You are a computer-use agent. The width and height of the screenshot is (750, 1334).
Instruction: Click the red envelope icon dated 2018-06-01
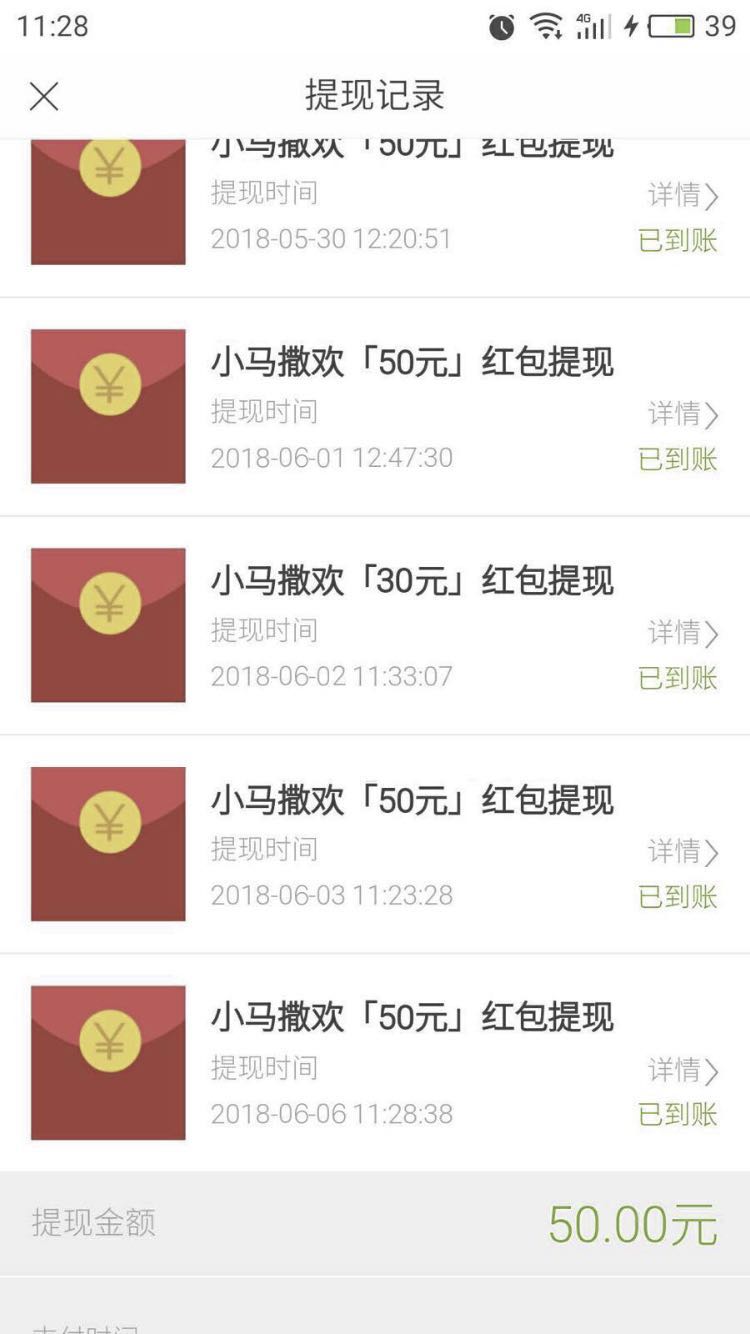107,406
